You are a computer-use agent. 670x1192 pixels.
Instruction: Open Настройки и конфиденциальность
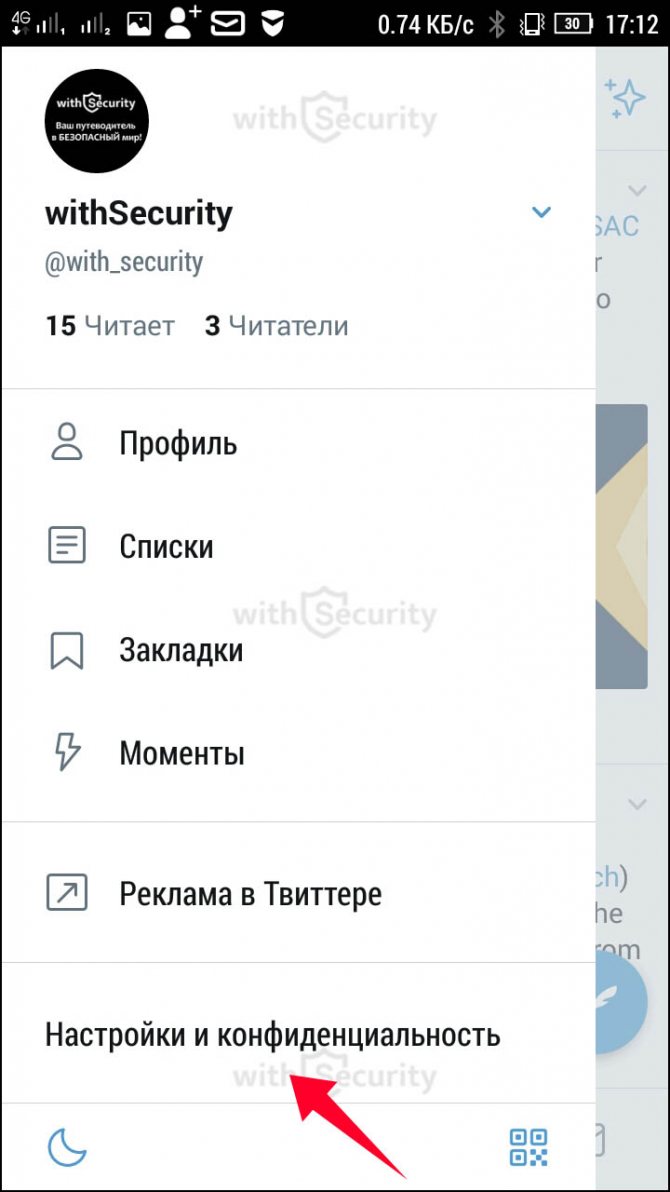(272, 1034)
